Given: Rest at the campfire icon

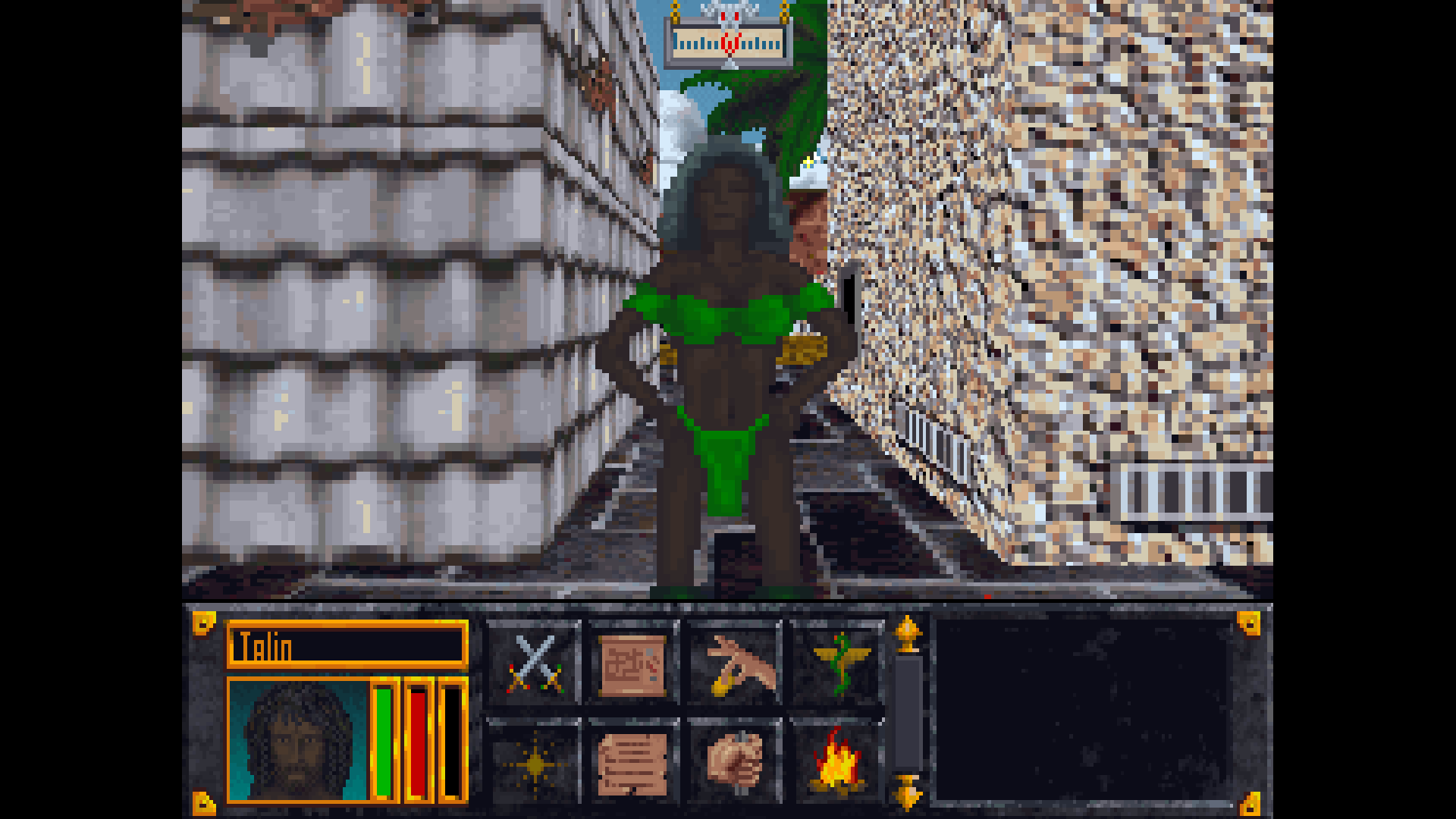Looking at the screenshot, I should 837,762.
